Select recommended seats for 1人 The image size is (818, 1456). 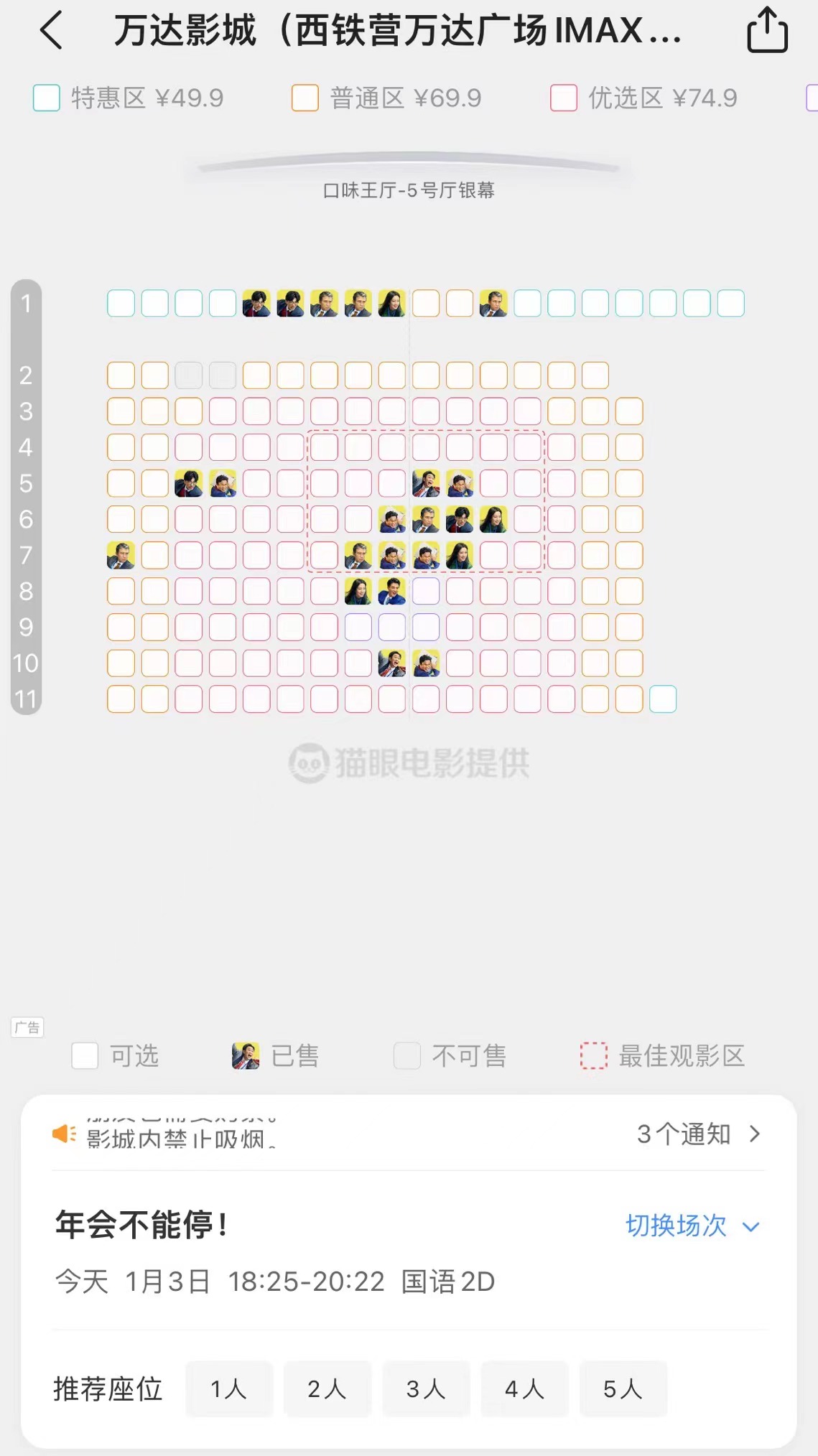click(x=229, y=1389)
